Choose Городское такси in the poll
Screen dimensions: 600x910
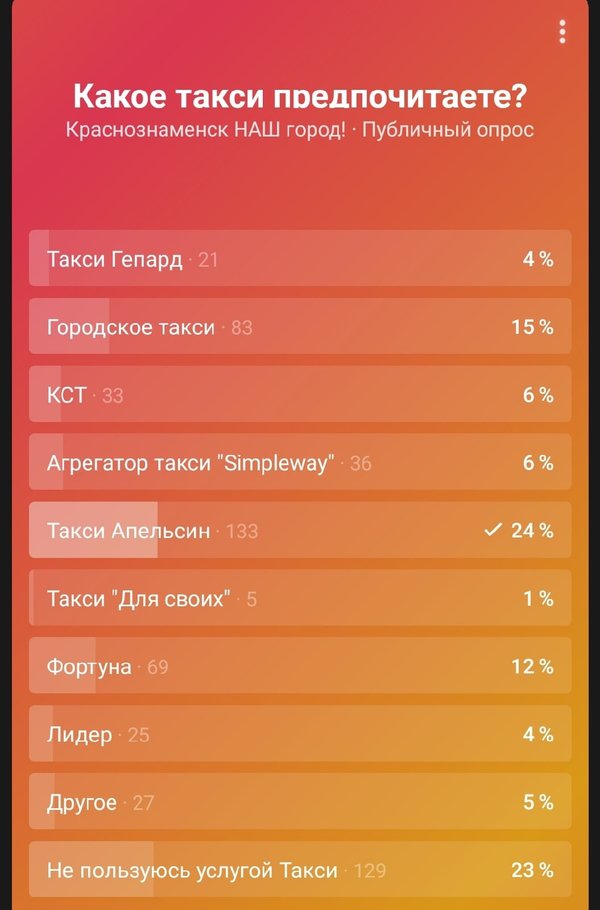tap(300, 327)
